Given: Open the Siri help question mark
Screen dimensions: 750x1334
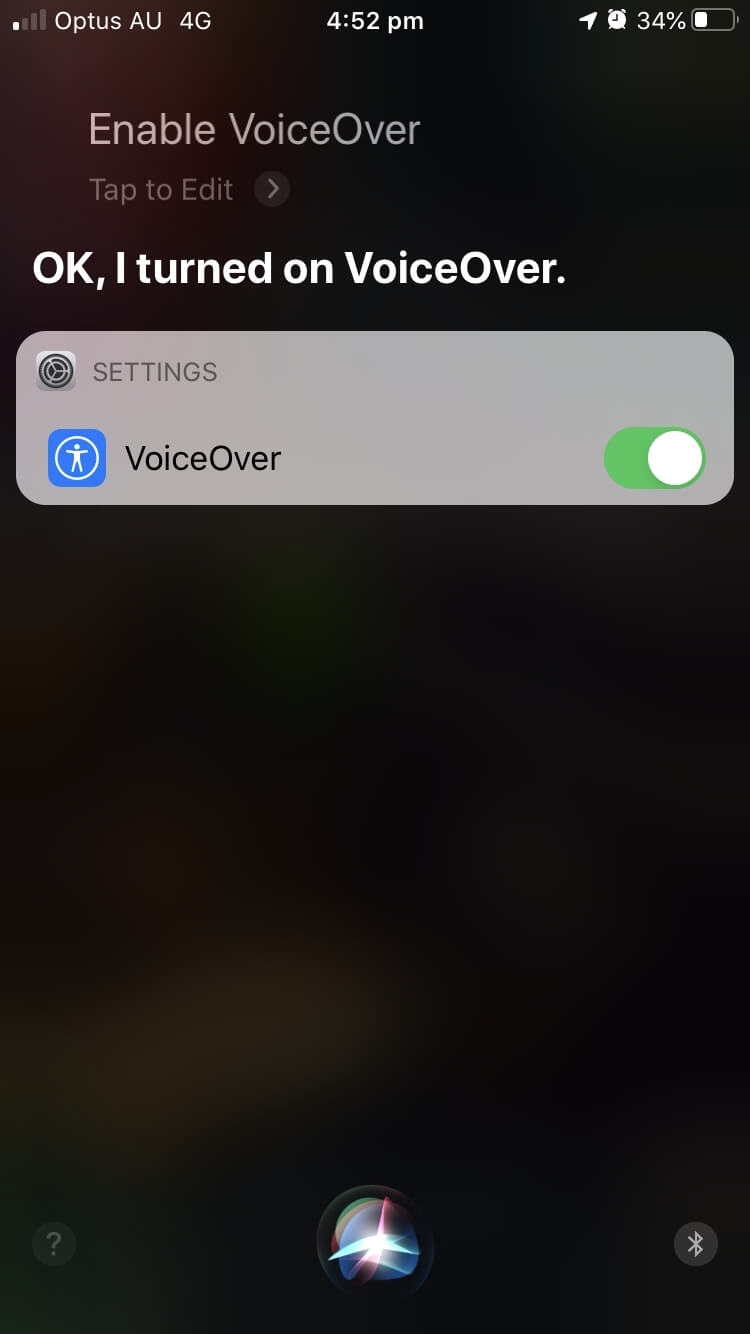Looking at the screenshot, I should click(54, 1244).
